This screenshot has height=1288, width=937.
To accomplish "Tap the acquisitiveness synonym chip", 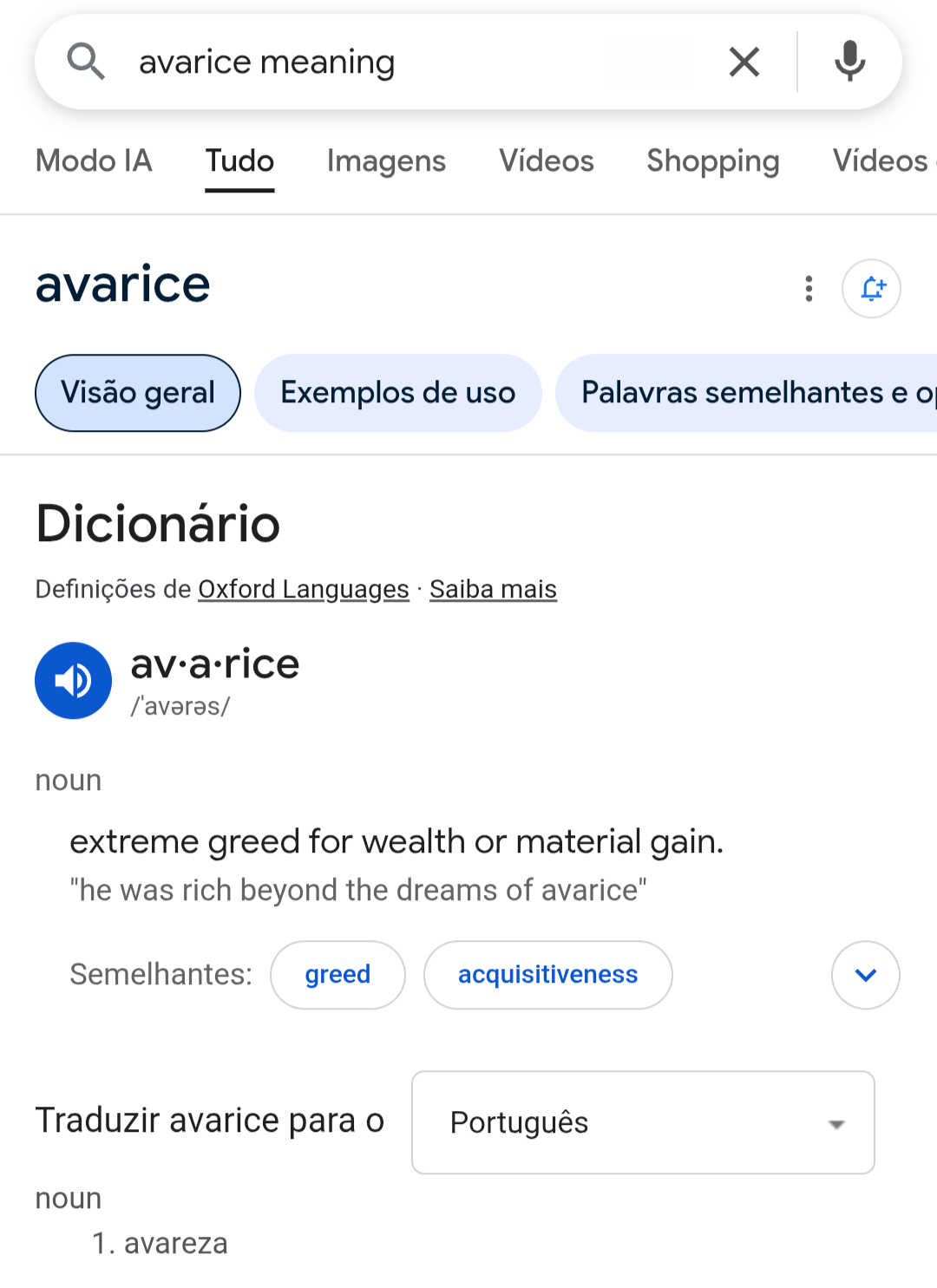I will pos(547,975).
